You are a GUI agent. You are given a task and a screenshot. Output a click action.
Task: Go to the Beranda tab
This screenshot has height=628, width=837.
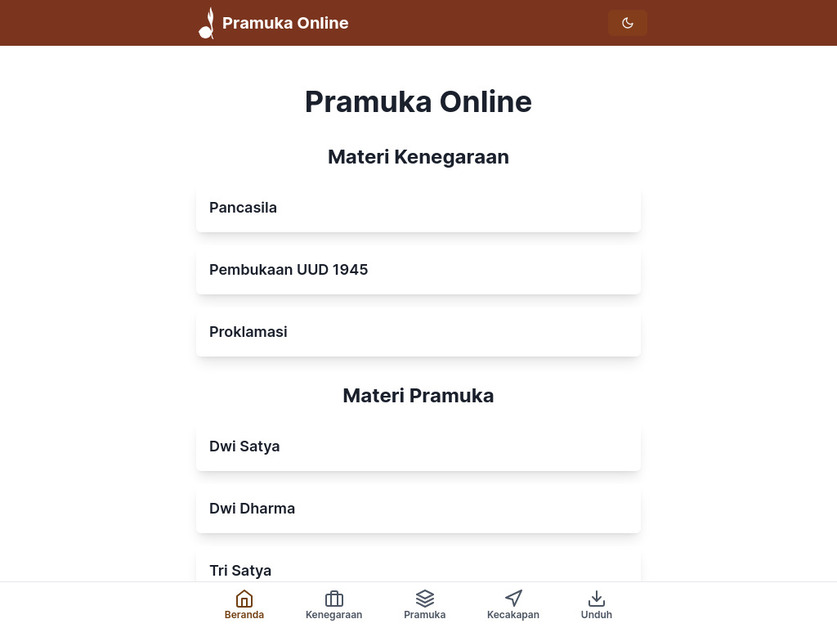coord(244,605)
